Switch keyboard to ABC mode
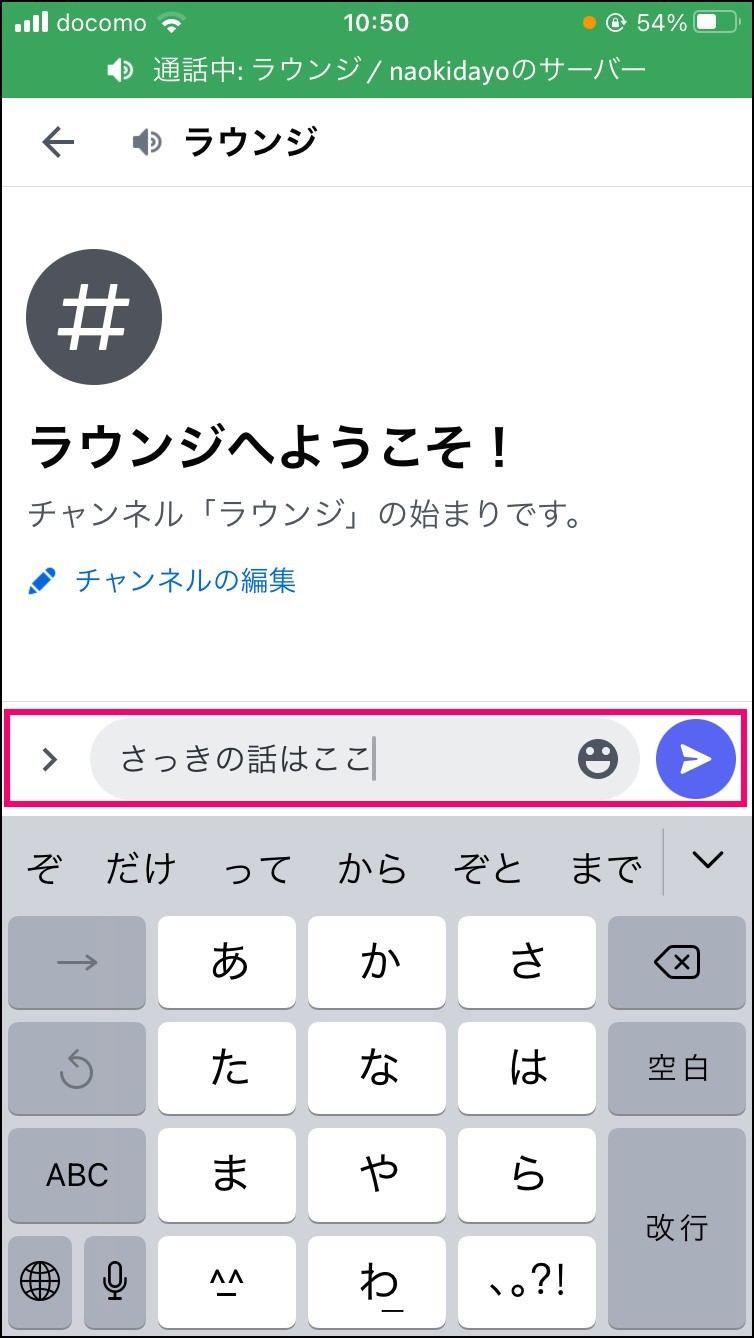The height and width of the screenshot is (1338, 754). tap(77, 1175)
